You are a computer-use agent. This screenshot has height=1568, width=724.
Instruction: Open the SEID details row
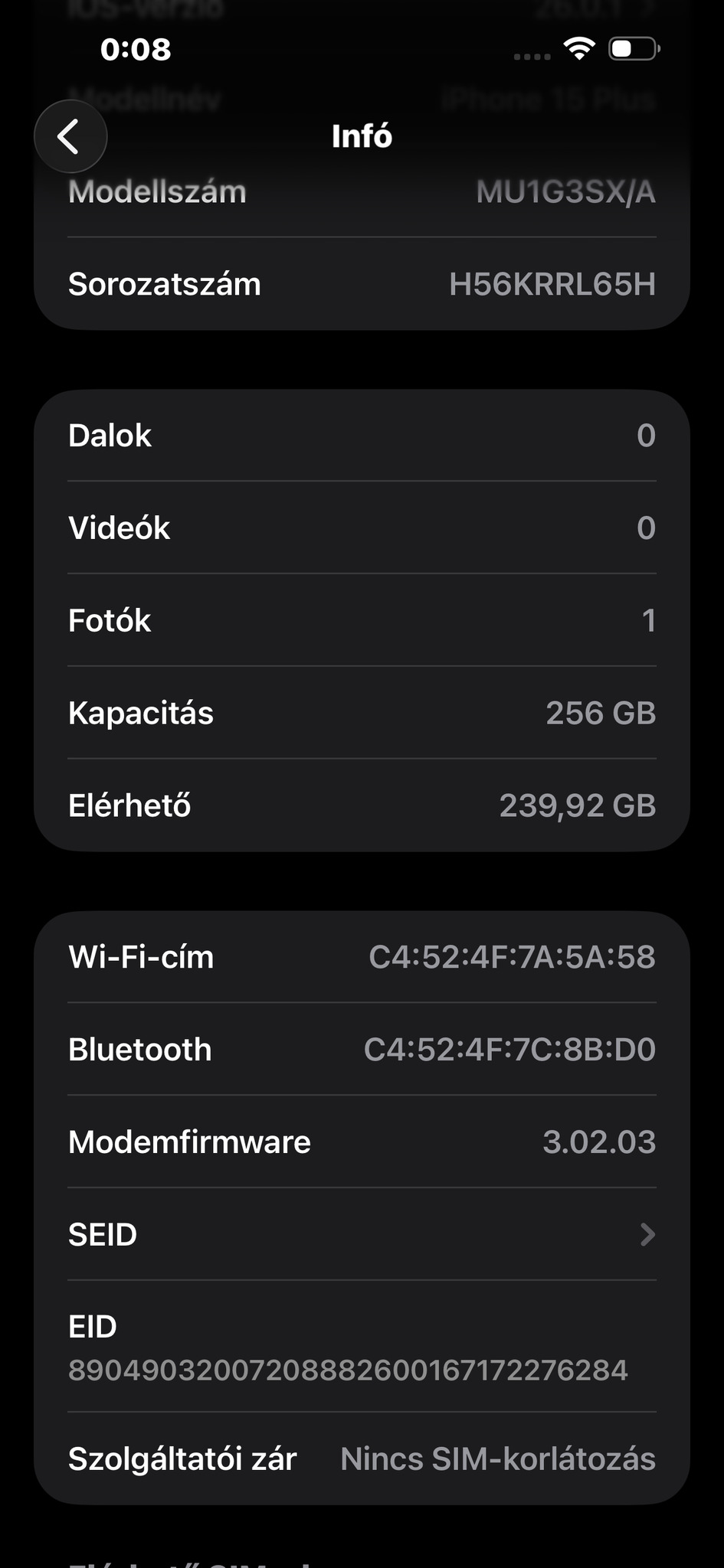pos(362,1233)
